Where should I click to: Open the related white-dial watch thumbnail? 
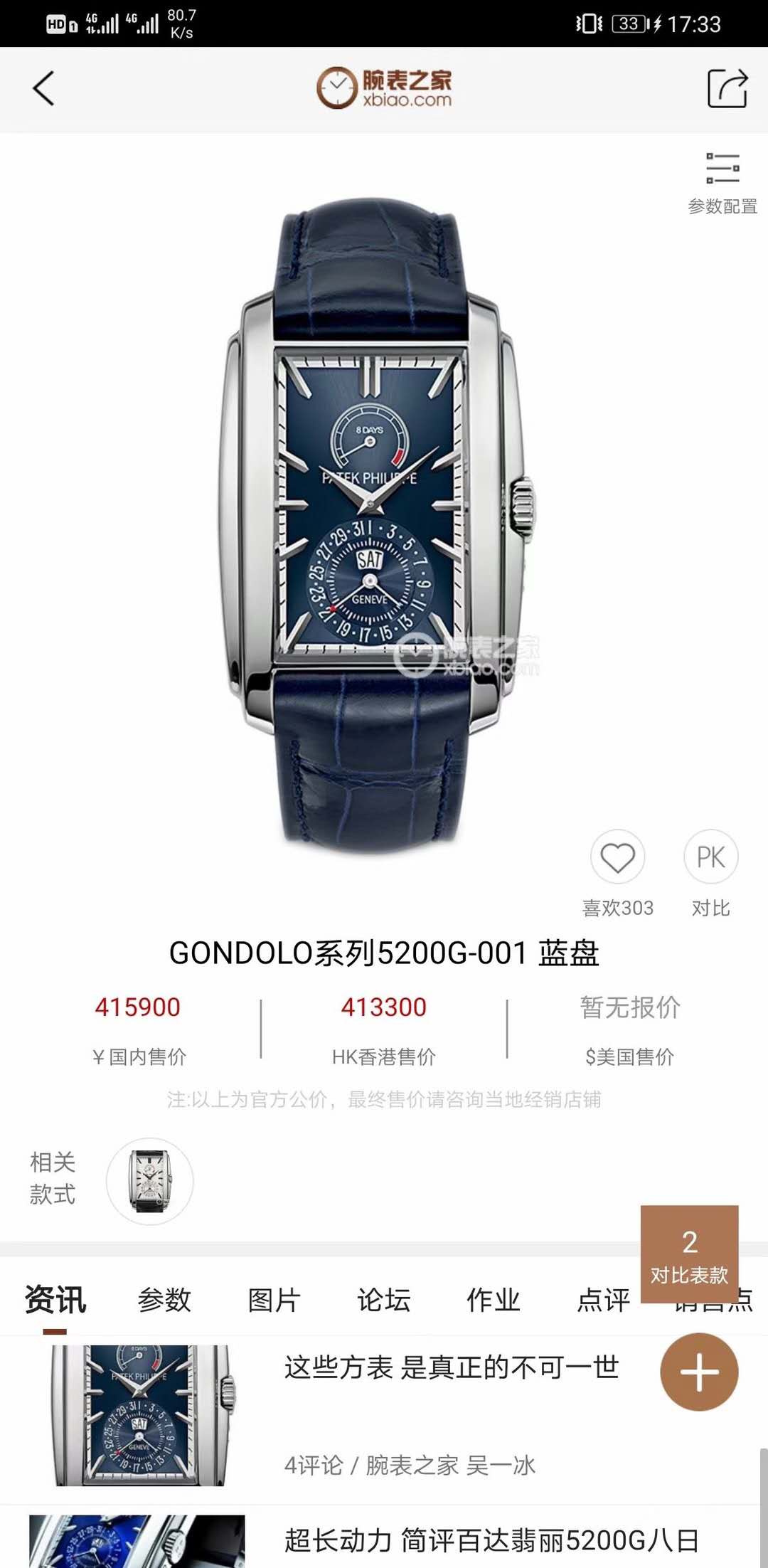[149, 1181]
